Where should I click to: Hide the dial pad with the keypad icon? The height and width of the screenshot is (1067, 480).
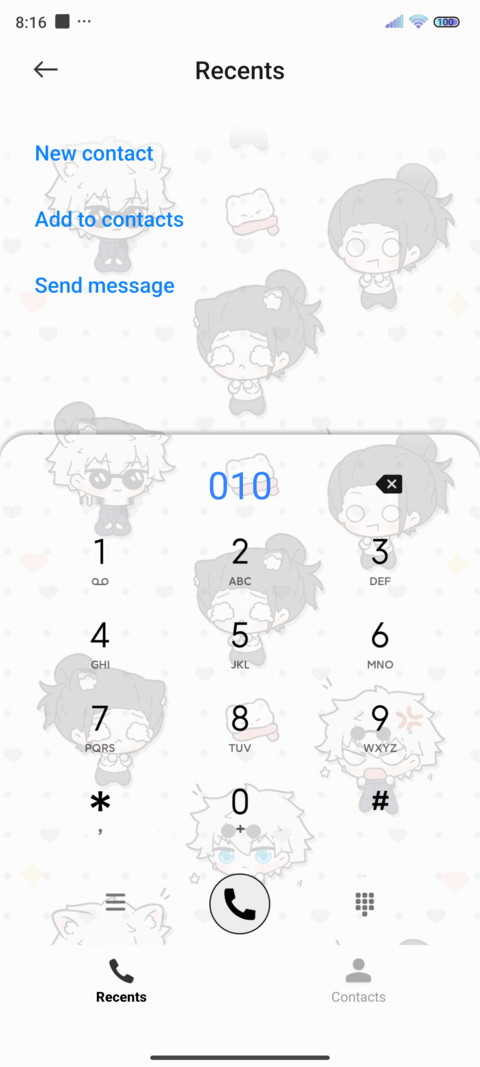365,903
